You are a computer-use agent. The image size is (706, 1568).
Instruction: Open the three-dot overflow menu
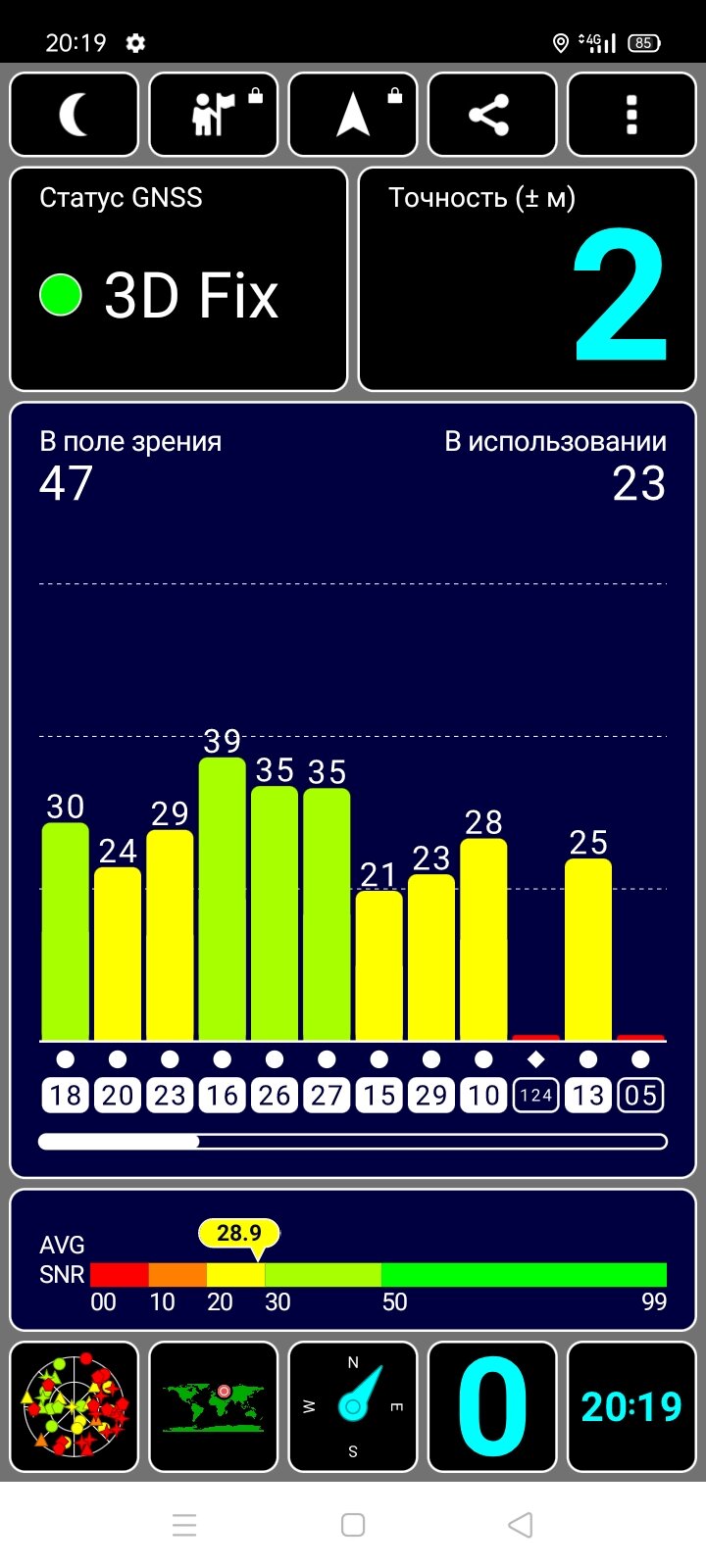631,115
